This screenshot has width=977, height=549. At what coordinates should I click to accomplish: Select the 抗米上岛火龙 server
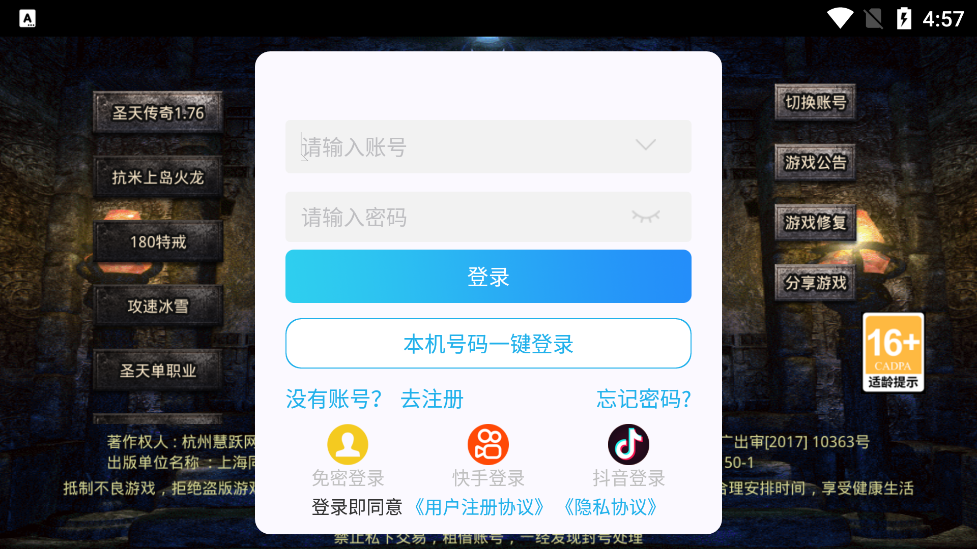158,178
